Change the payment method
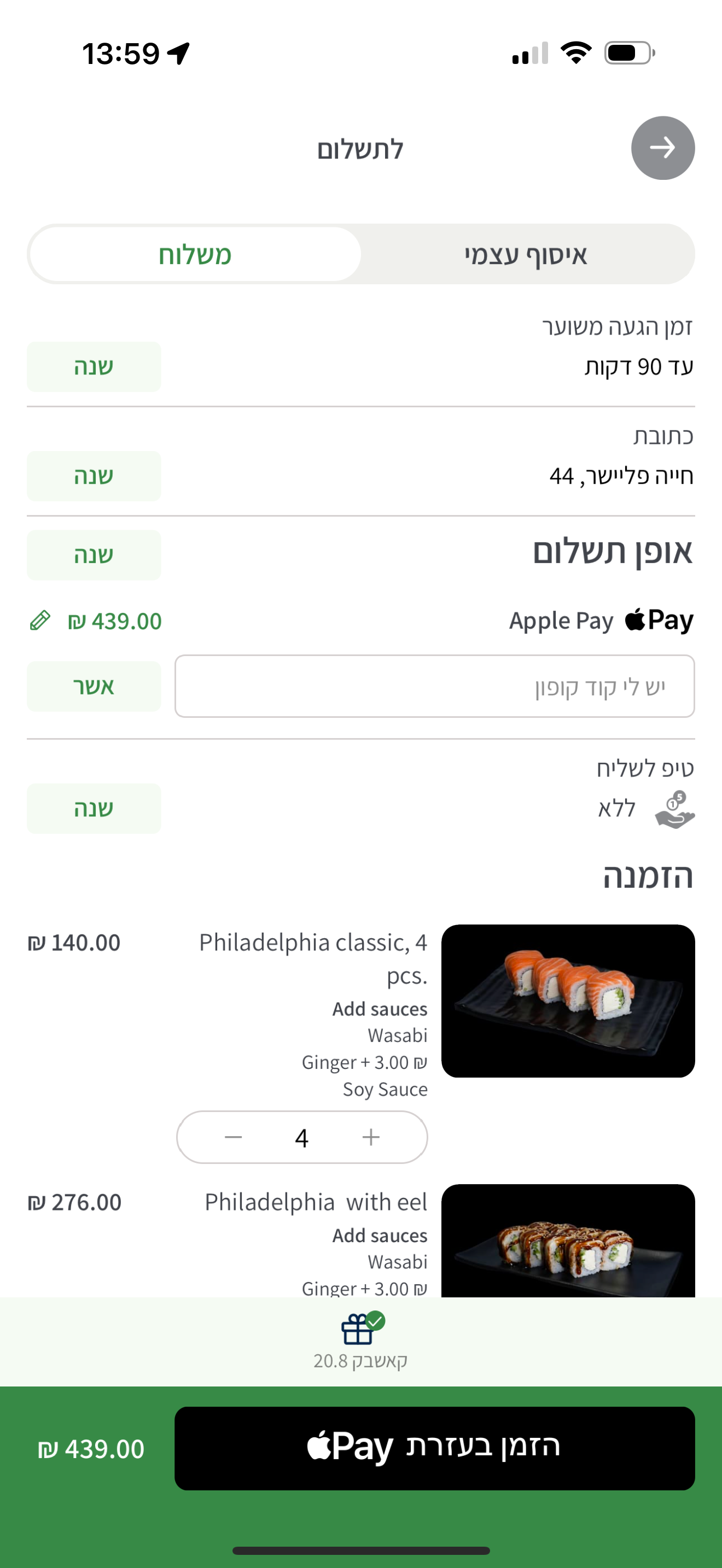The height and width of the screenshot is (1568, 722). coord(94,555)
